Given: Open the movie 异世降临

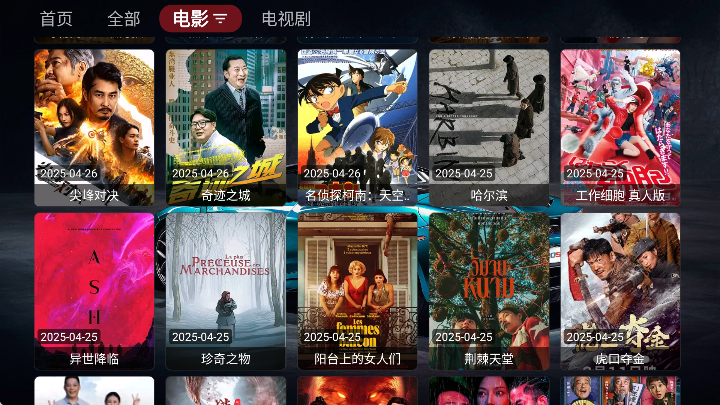Looking at the screenshot, I should pos(94,290).
